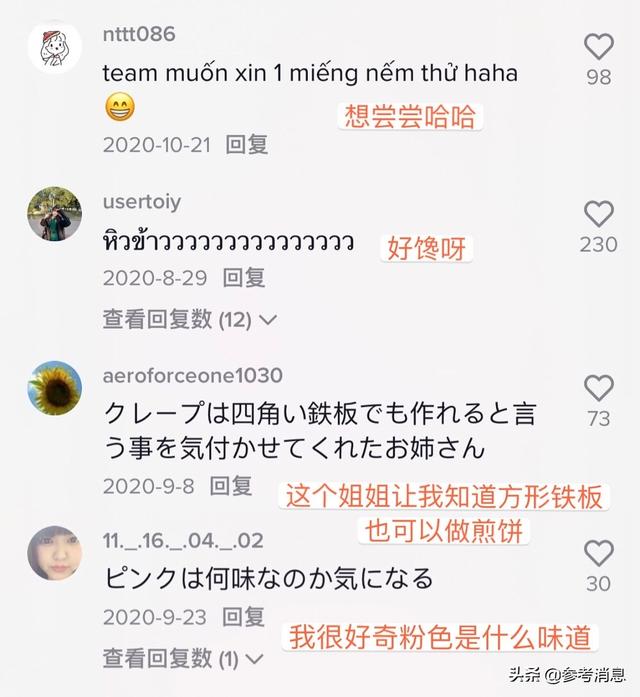
Task: Reply to usertoiy's comment
Action: (x=244, y=277)
